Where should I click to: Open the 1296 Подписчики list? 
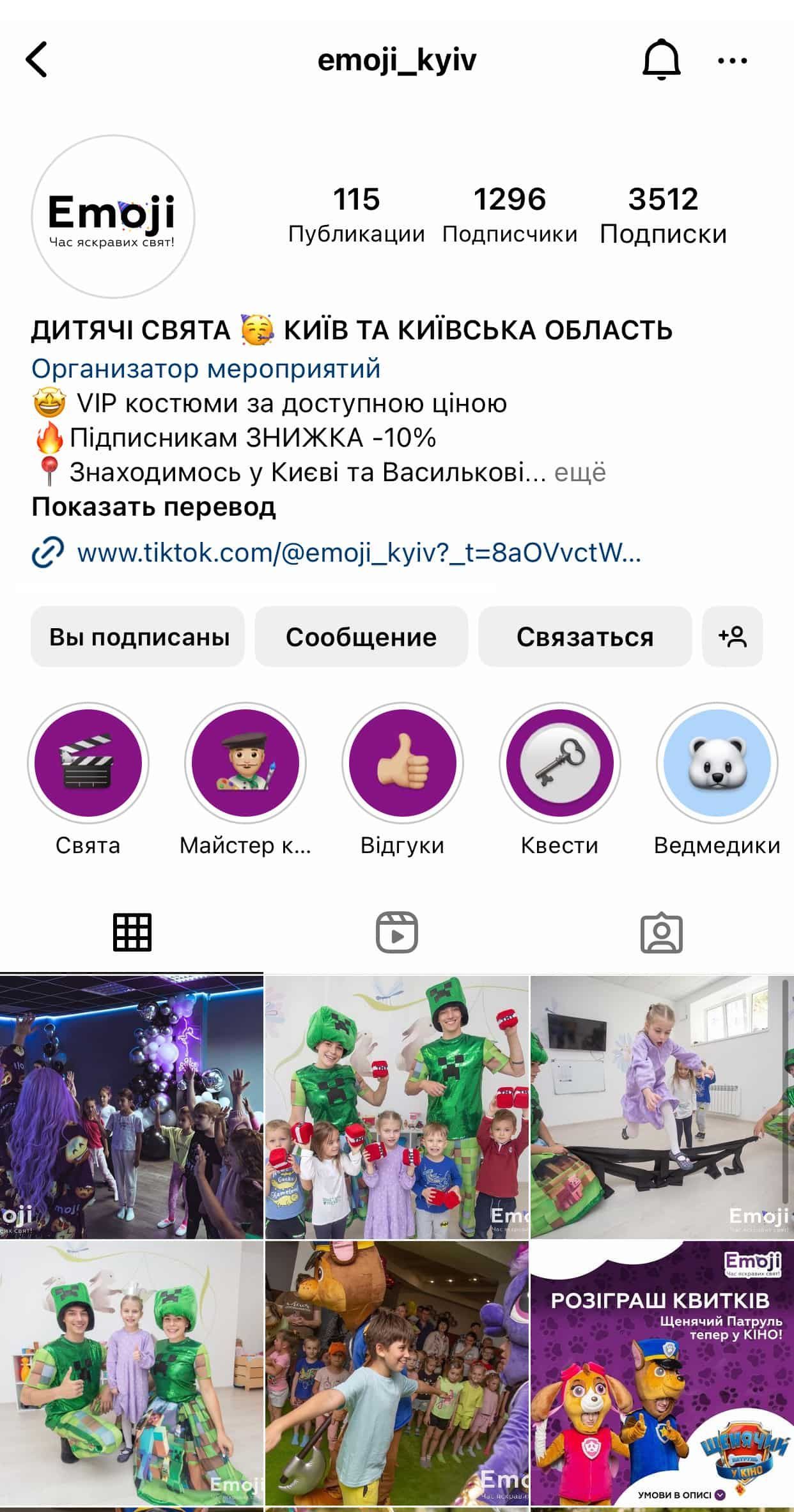point(510,215)
